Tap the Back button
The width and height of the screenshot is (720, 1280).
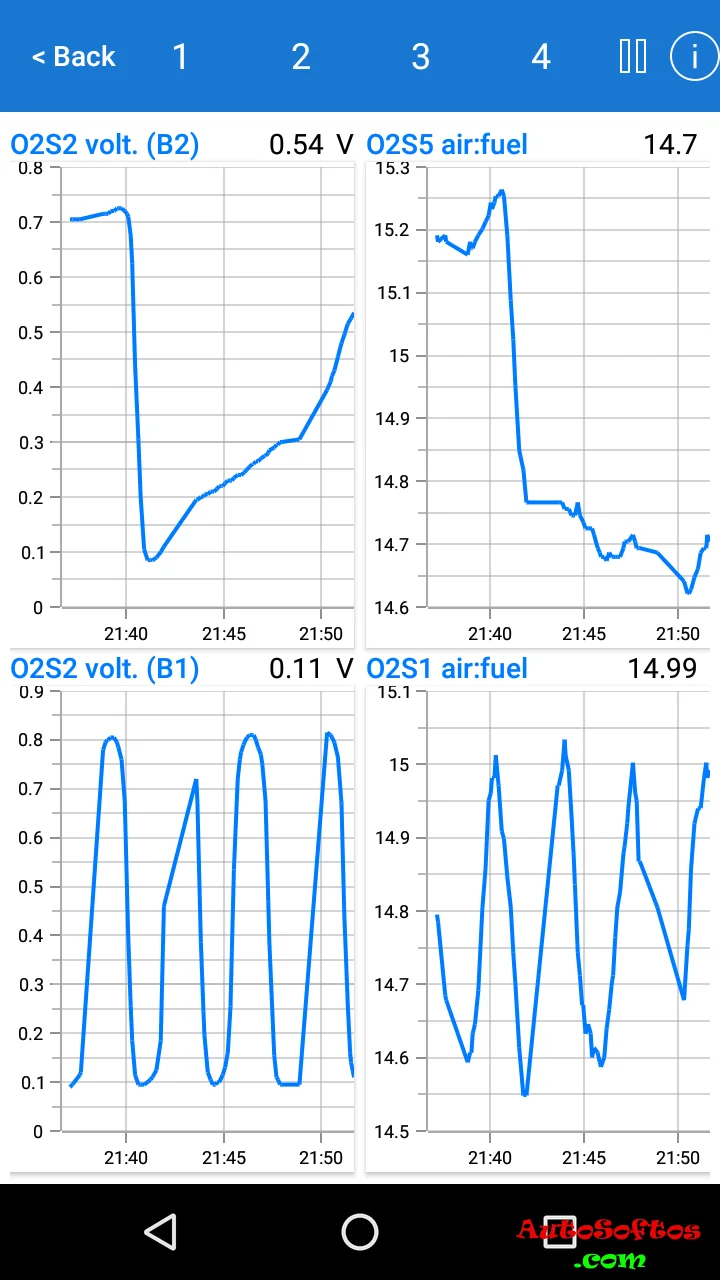74,57
